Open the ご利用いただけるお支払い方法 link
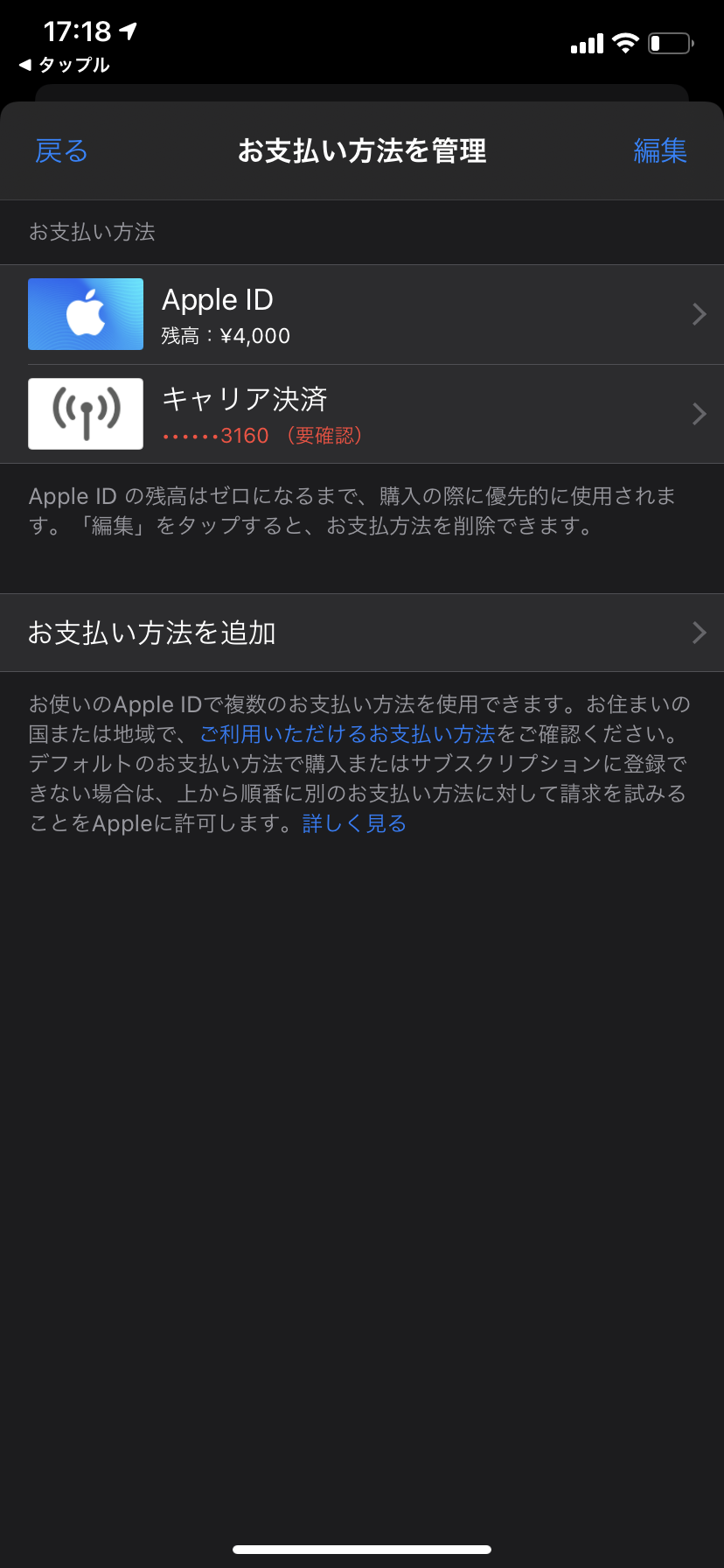The height and width of the screenshot is (1568, 724). pyautogui.click(x=347, y=734)
